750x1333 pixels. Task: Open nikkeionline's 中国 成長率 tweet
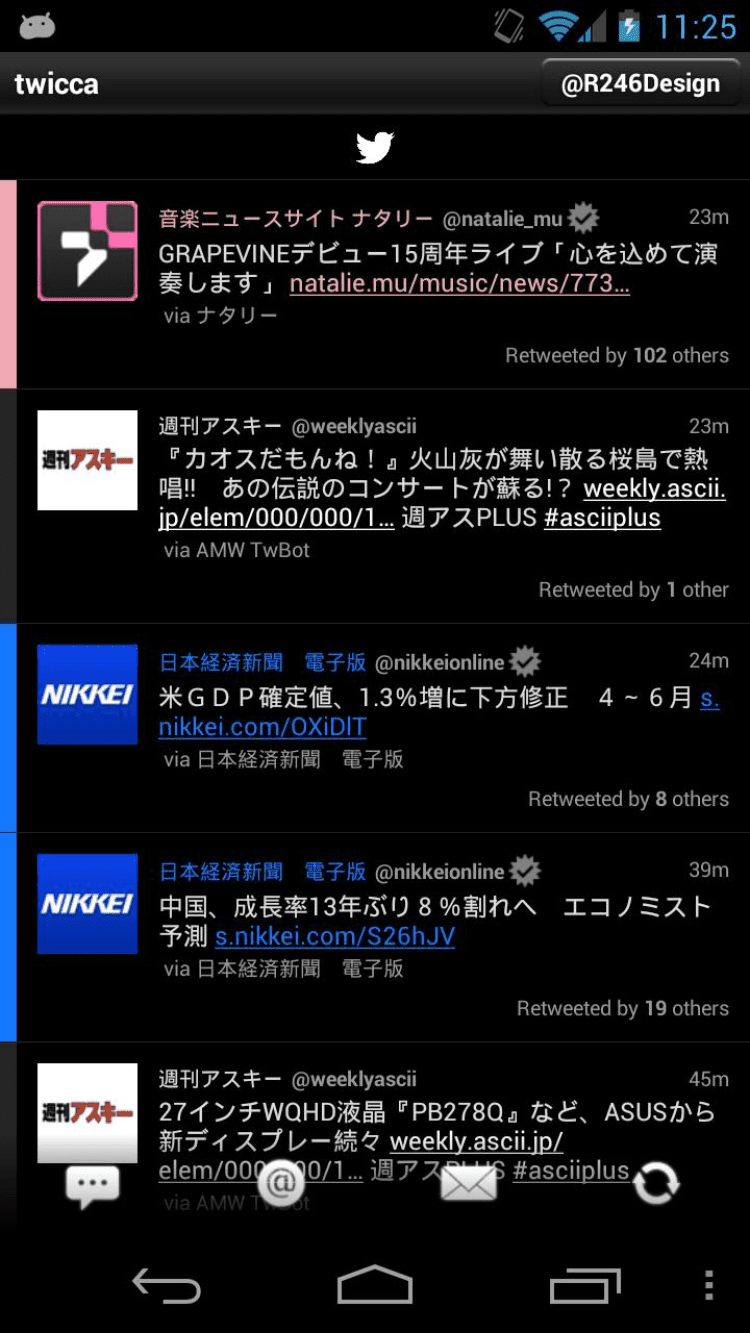pyautogui.click(x=383, y=937)
